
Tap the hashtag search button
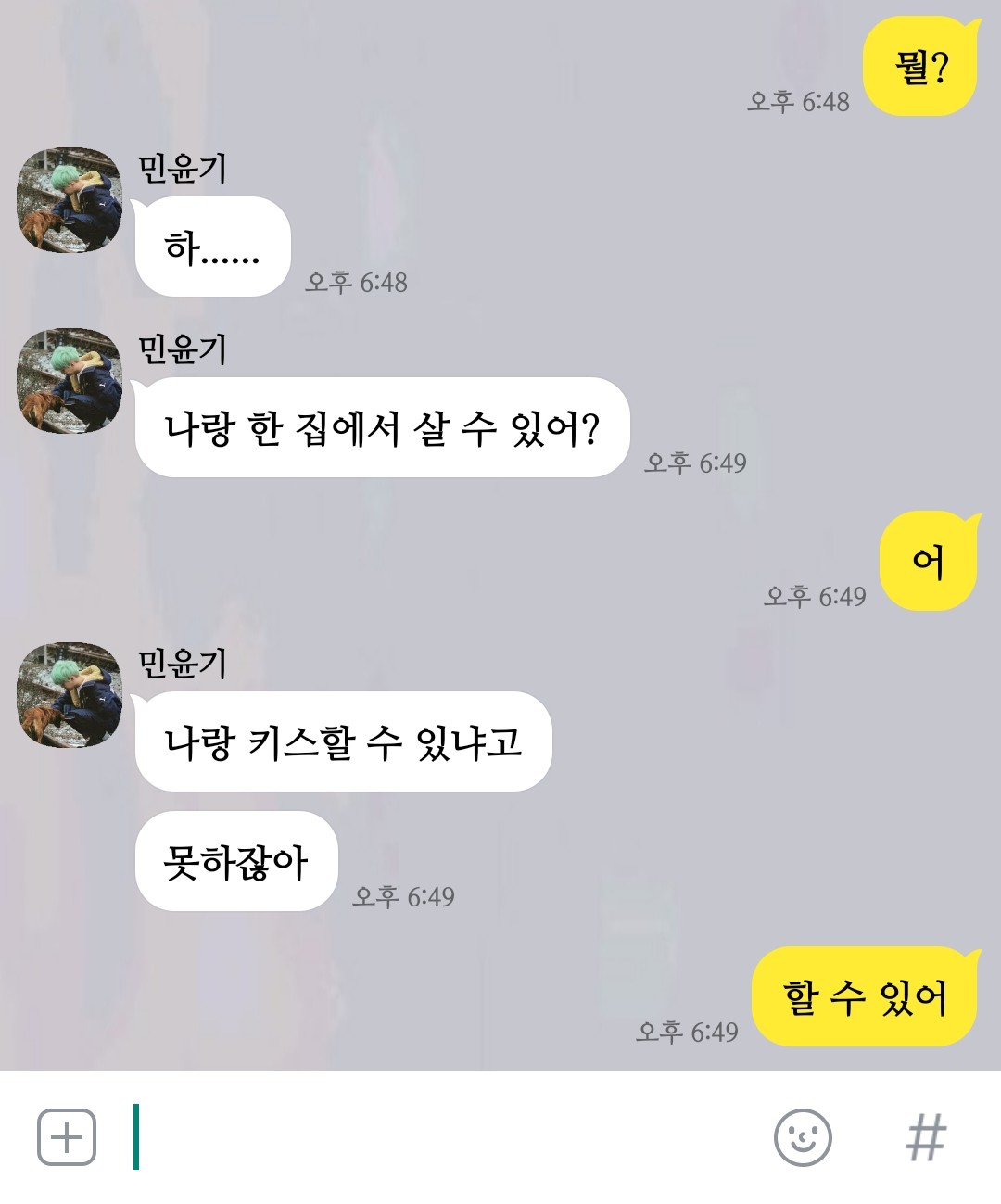(x=925, y=1137)
